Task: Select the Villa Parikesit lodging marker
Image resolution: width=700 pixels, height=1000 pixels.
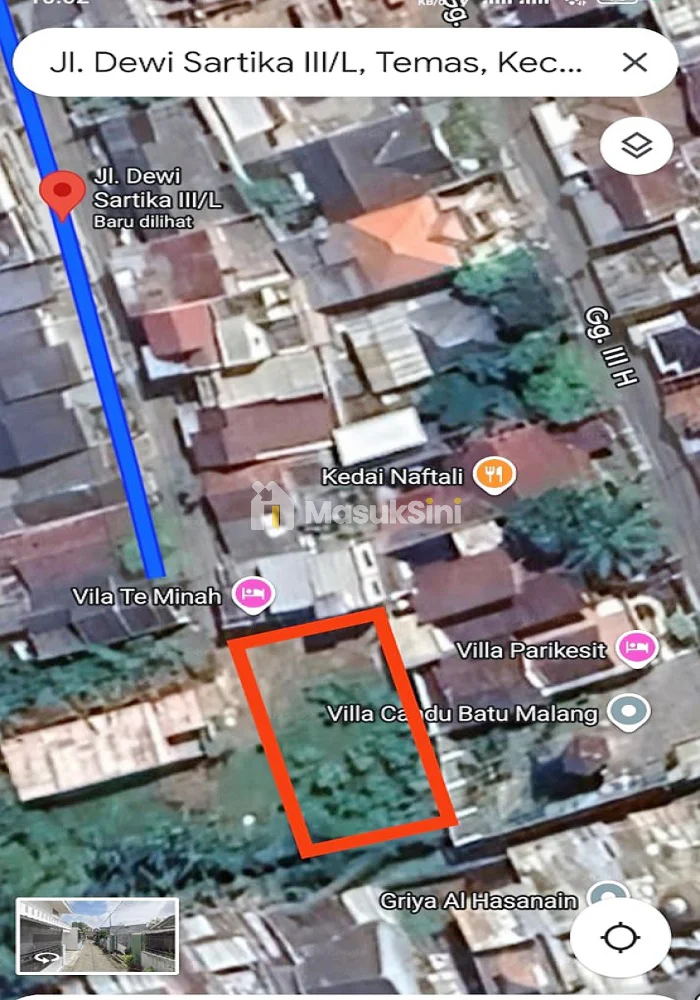Action: pyautogui.click(x=636, y=649)
